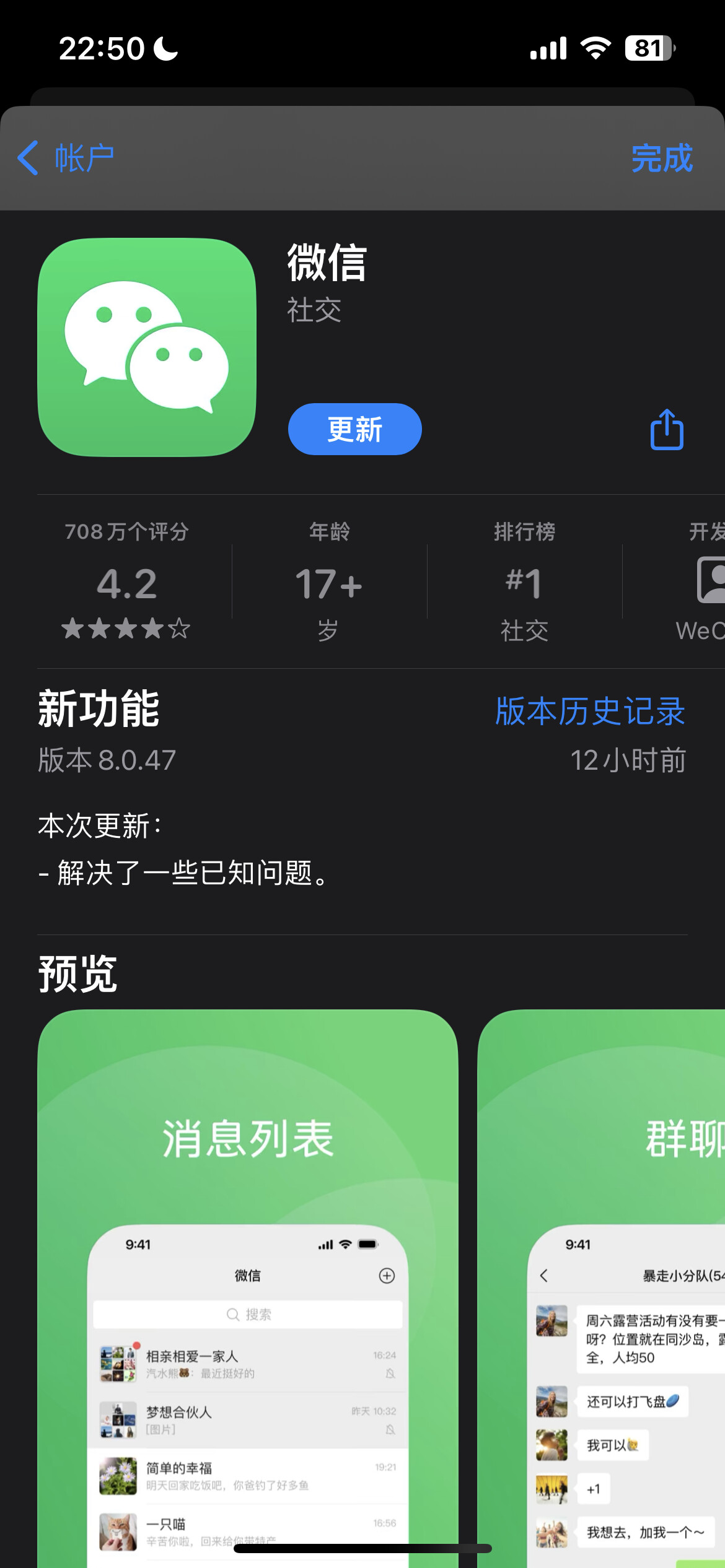The image size is (725, 1568).
Task: Go back to 帐户
Action: (x=66, y=159)
